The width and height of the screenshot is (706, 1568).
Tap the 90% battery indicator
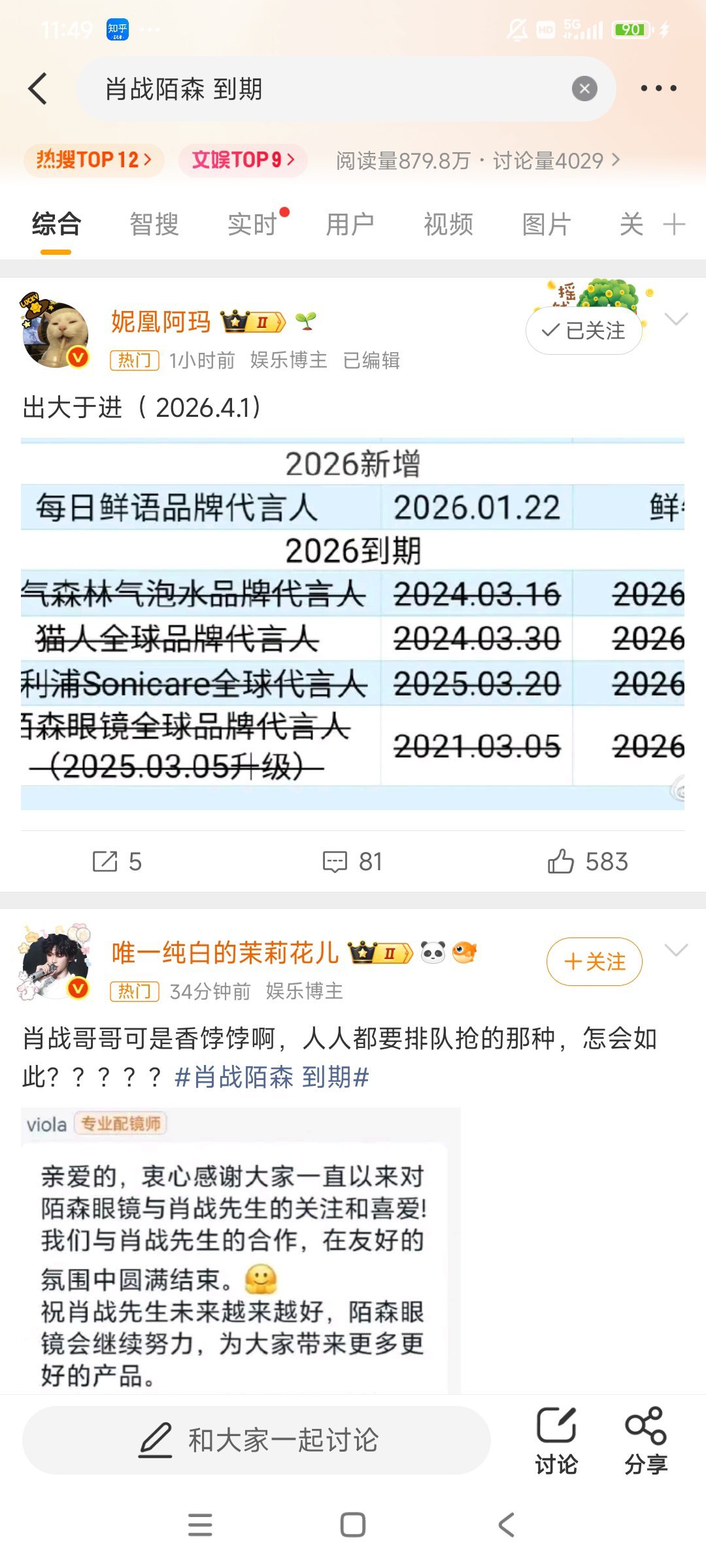(630, 29)
